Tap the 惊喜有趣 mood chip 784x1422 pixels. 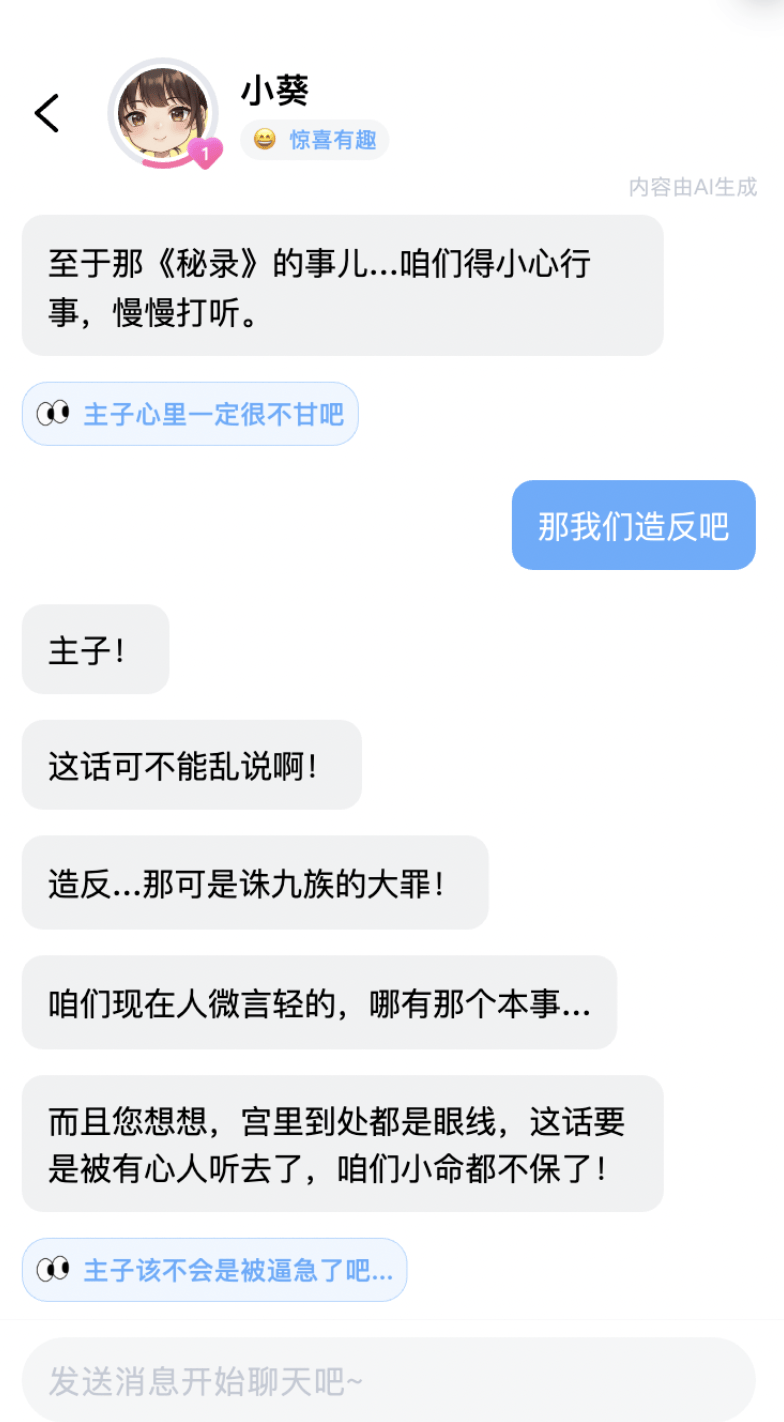[314, 140]
